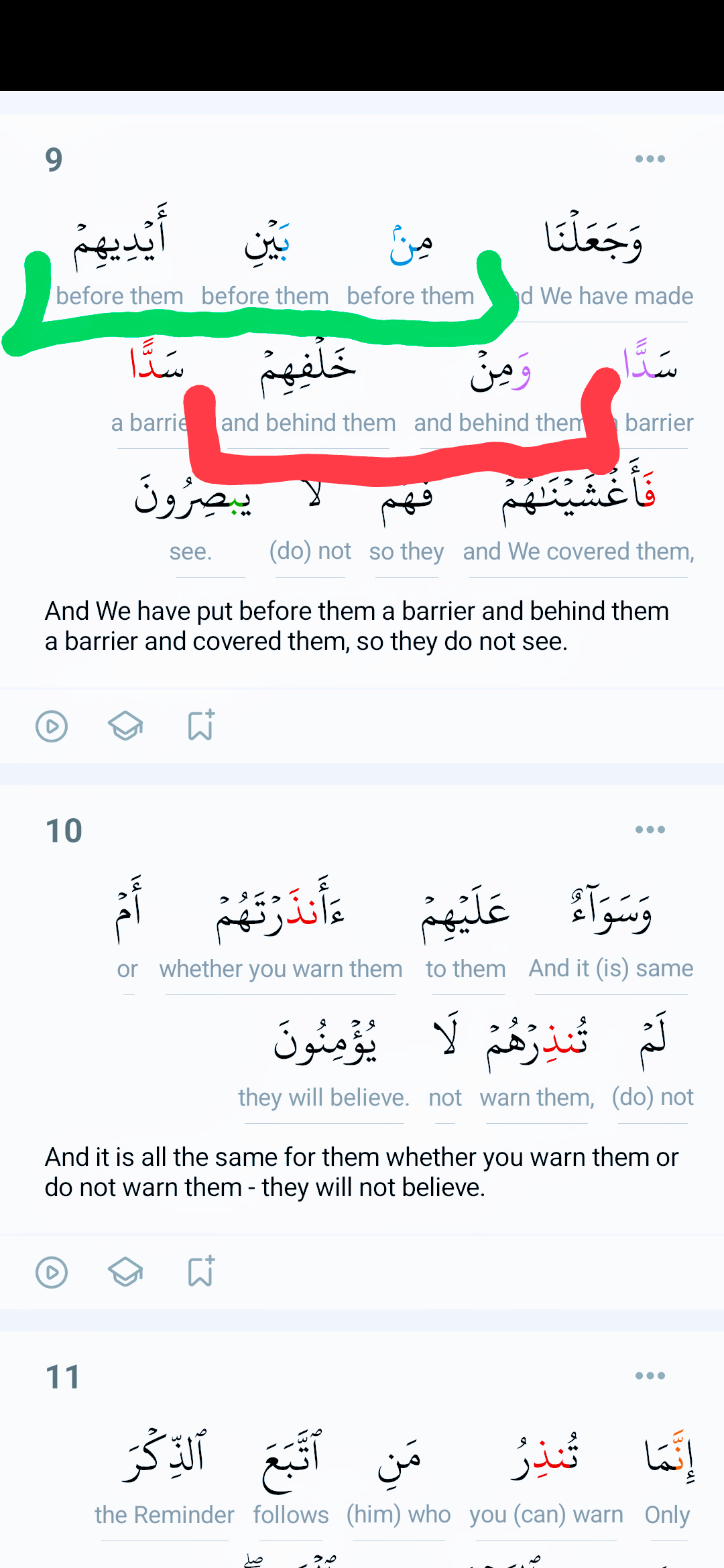724x1568 pixels.
Task: Open the overflow menu for verse 10
Action: 650,830
